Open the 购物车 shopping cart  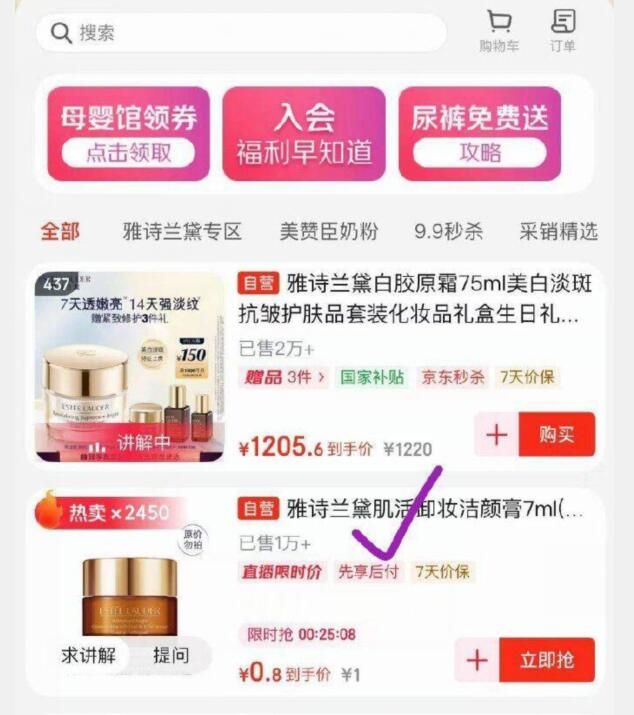[x=498, y=30]
